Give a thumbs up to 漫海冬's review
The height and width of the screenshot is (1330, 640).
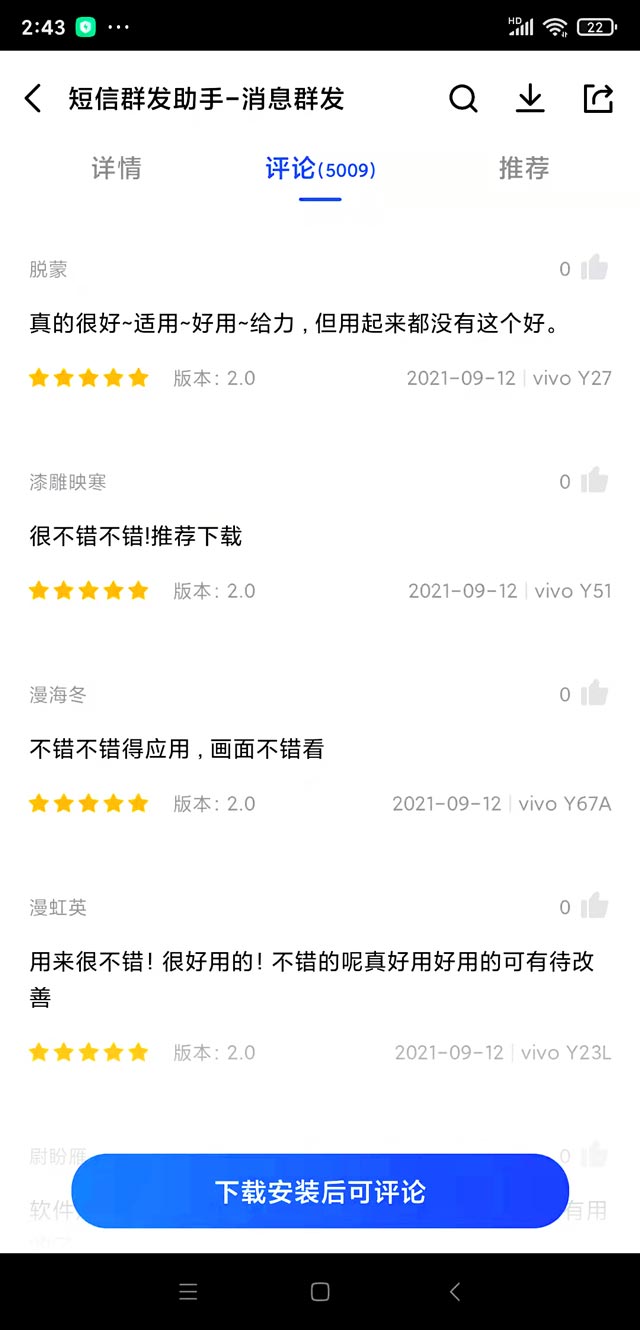594,693
